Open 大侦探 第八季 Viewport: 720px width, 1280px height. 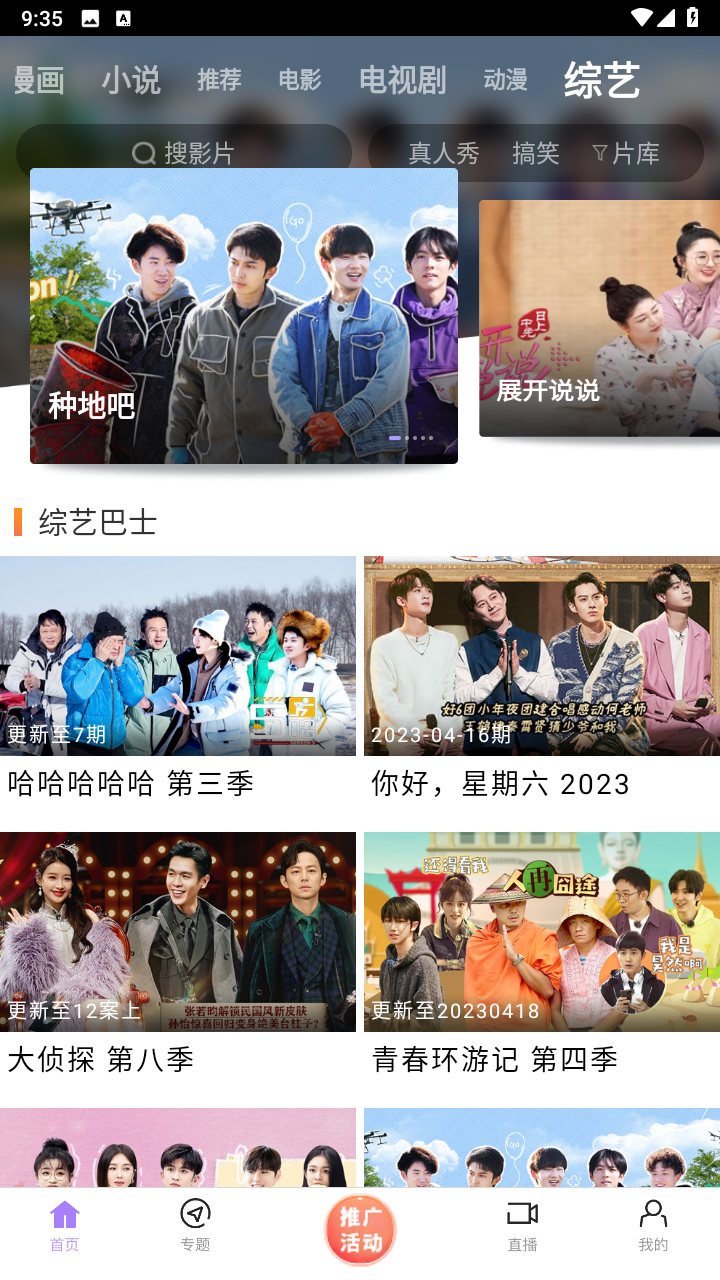[178, 956]
